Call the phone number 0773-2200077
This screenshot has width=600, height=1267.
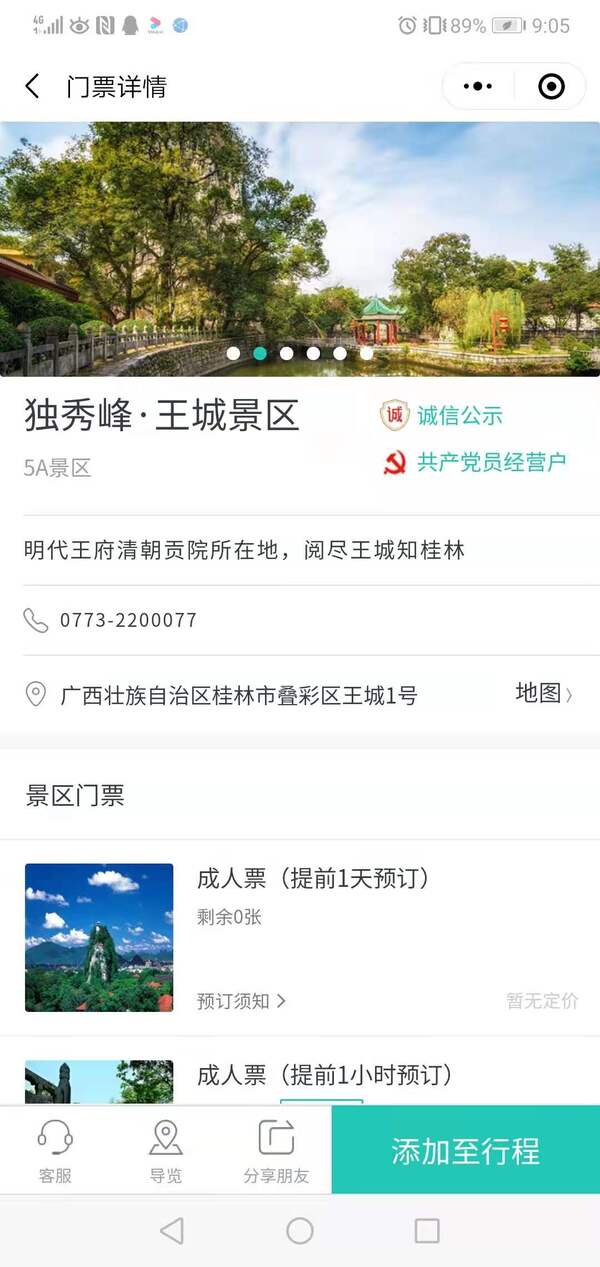click(x=128, y=620)
